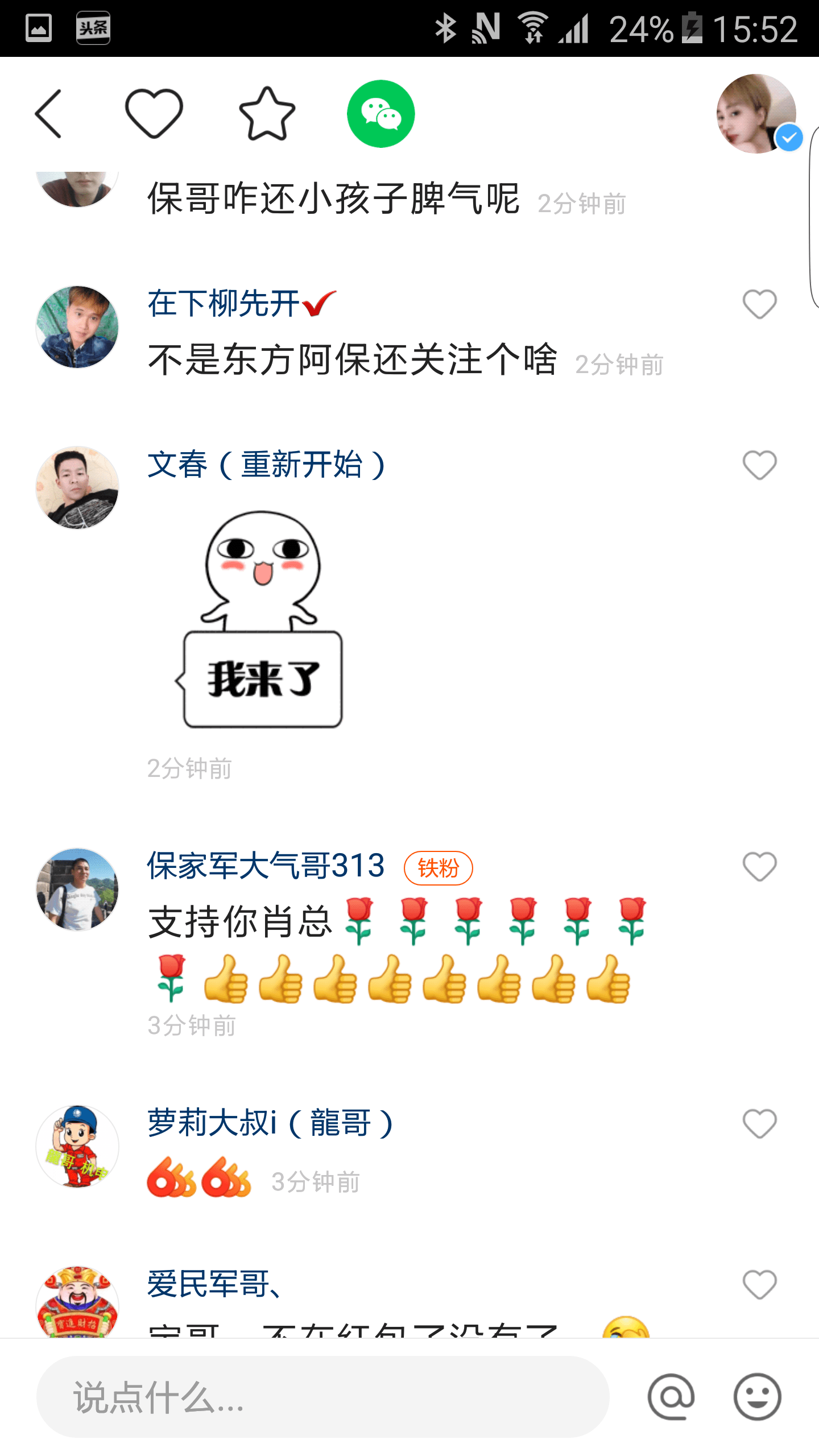Mention someone with the @ icon
This screenshot has width=819, height=1456.
[x=671, y=1397]
